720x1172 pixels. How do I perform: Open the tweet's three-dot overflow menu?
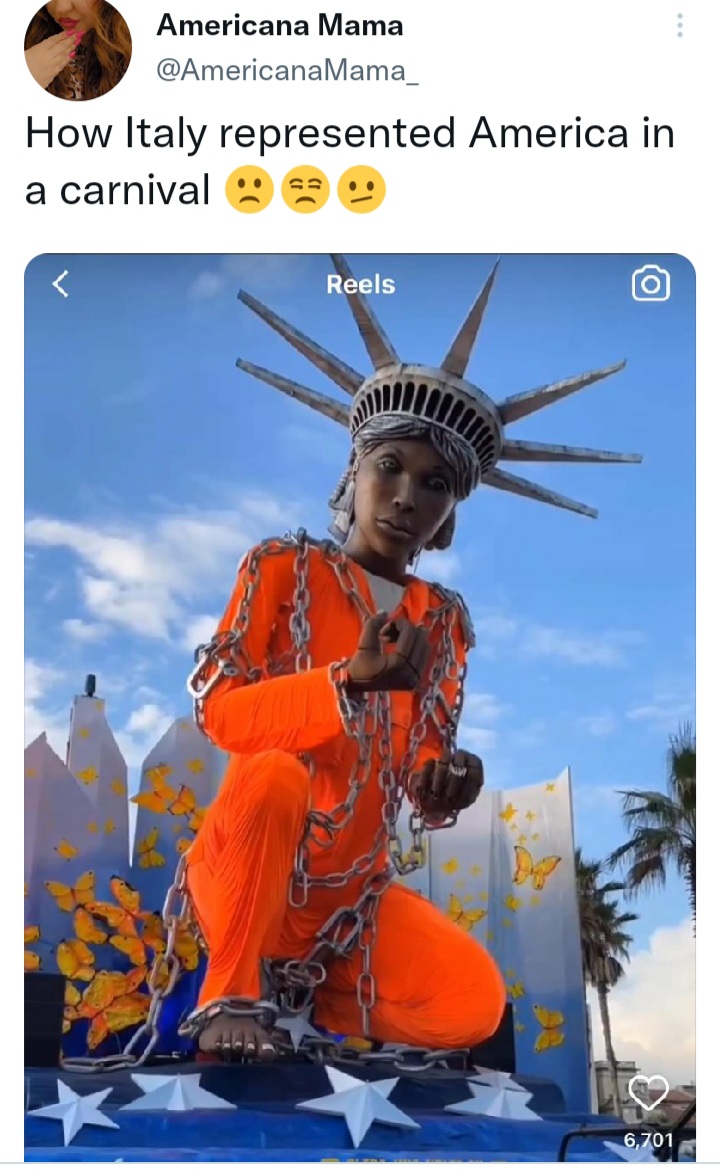coord(680,25)
